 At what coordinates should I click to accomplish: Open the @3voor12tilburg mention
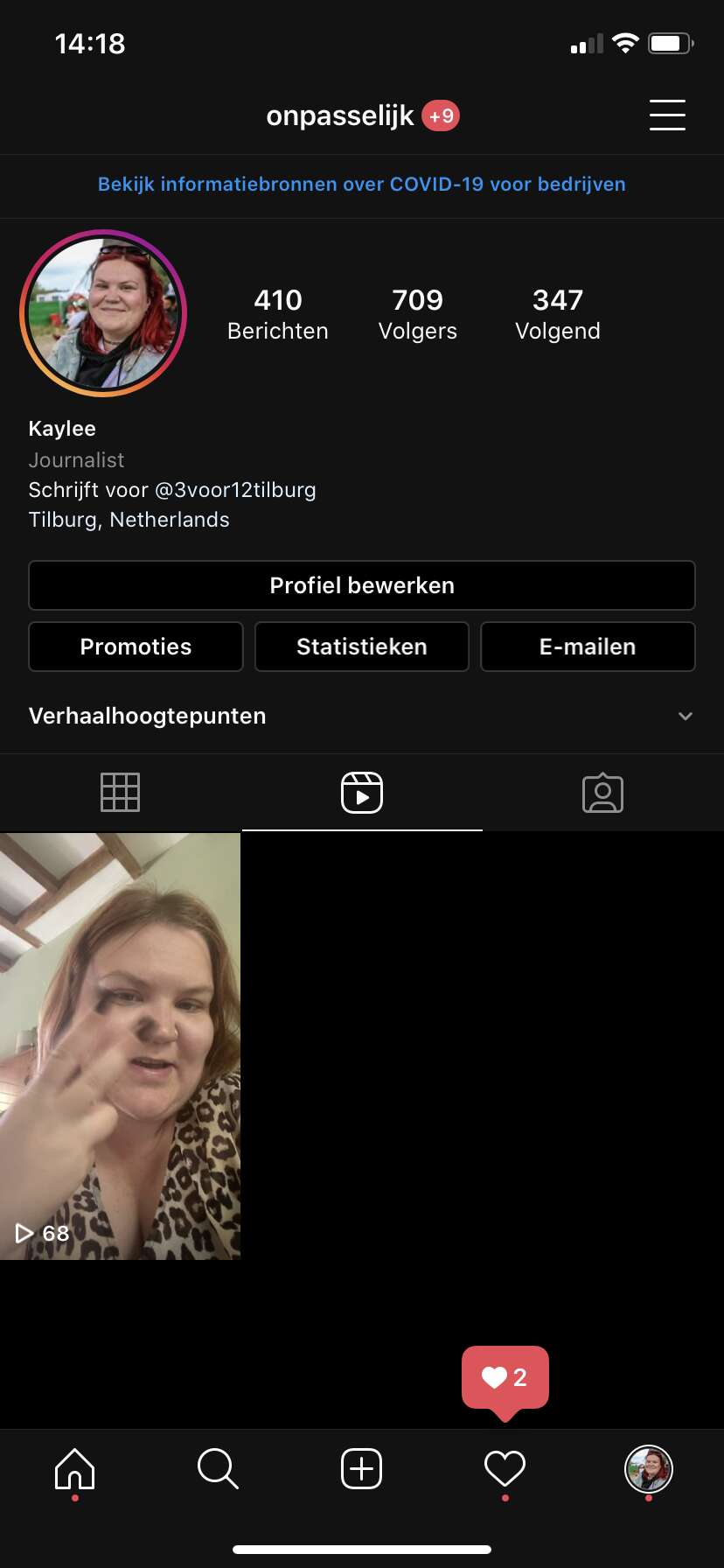(235, 490)
